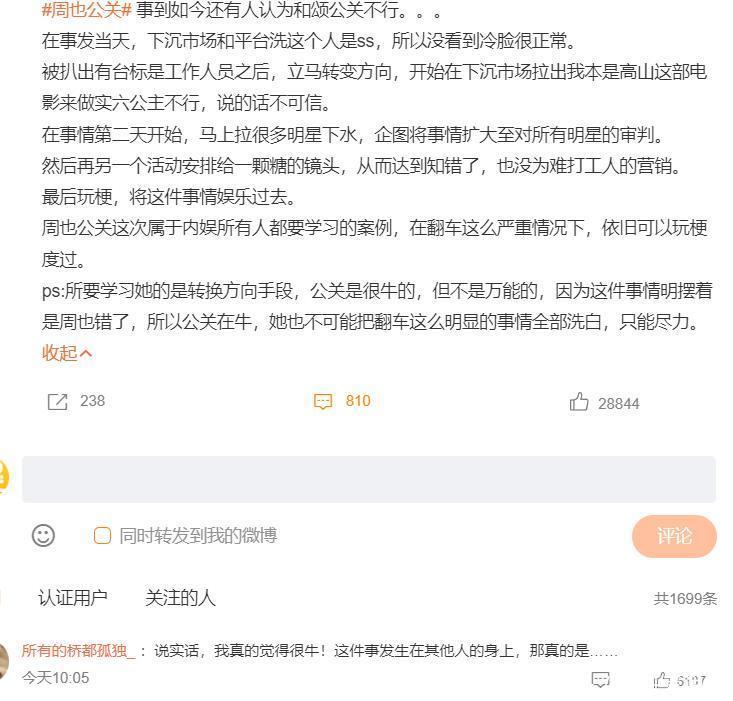Repost this post with 238 shares

pyautogui.click(x=59, y=401)
